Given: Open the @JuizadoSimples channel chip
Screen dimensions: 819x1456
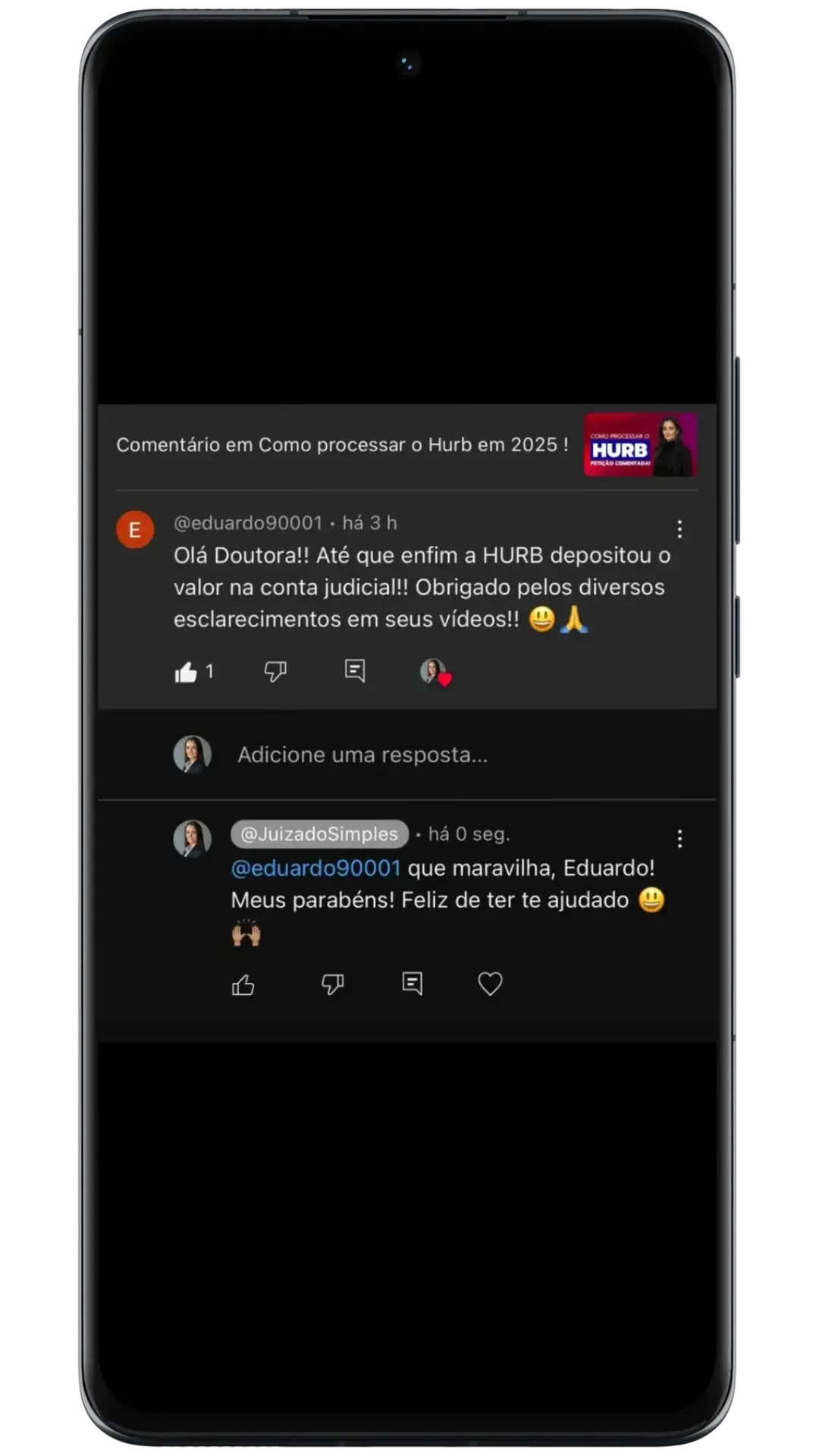Looking at the screenshot, I should 319,834.
